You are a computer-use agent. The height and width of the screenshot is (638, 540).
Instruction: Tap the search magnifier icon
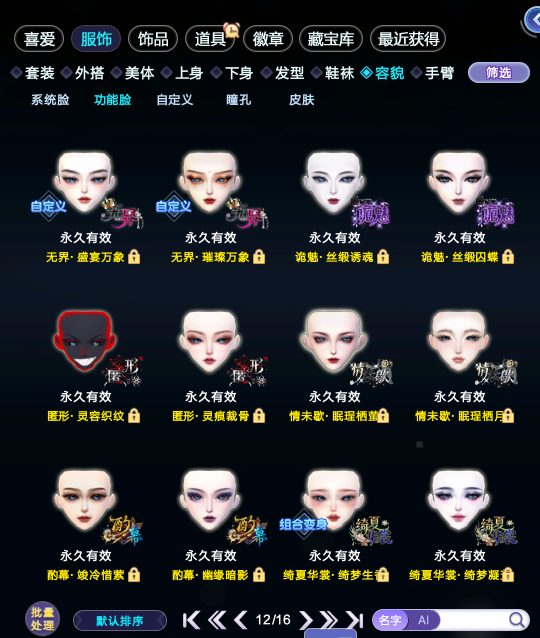point(516,620)
